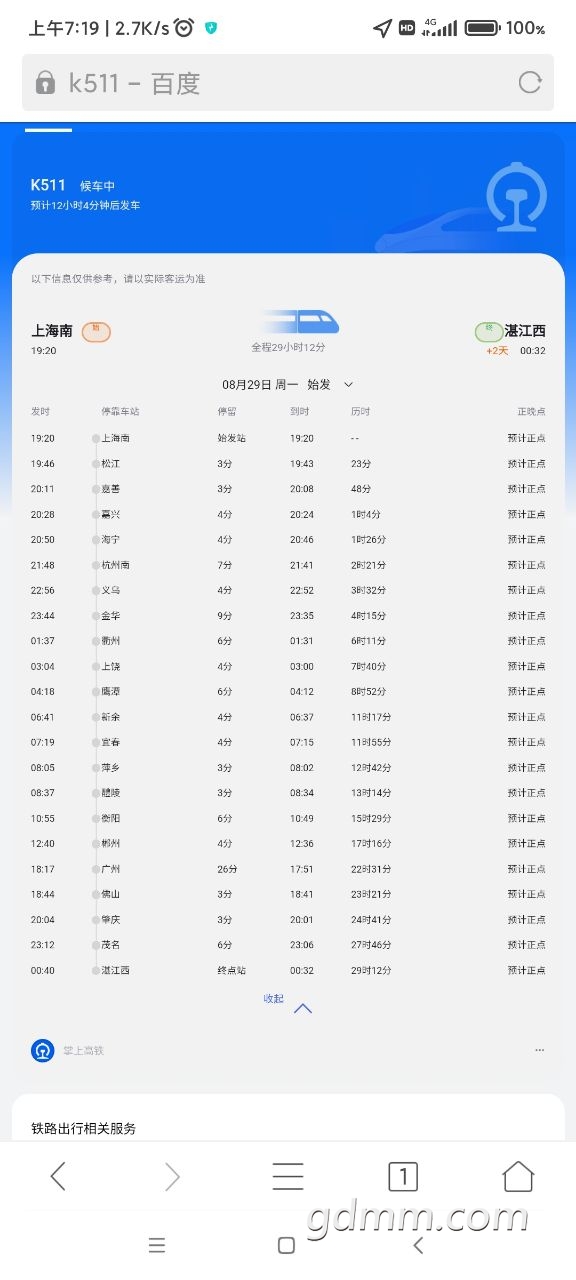Tap the system home button
The height and width of the screenshot is (1280, 576).
[x=287, y=1245]
